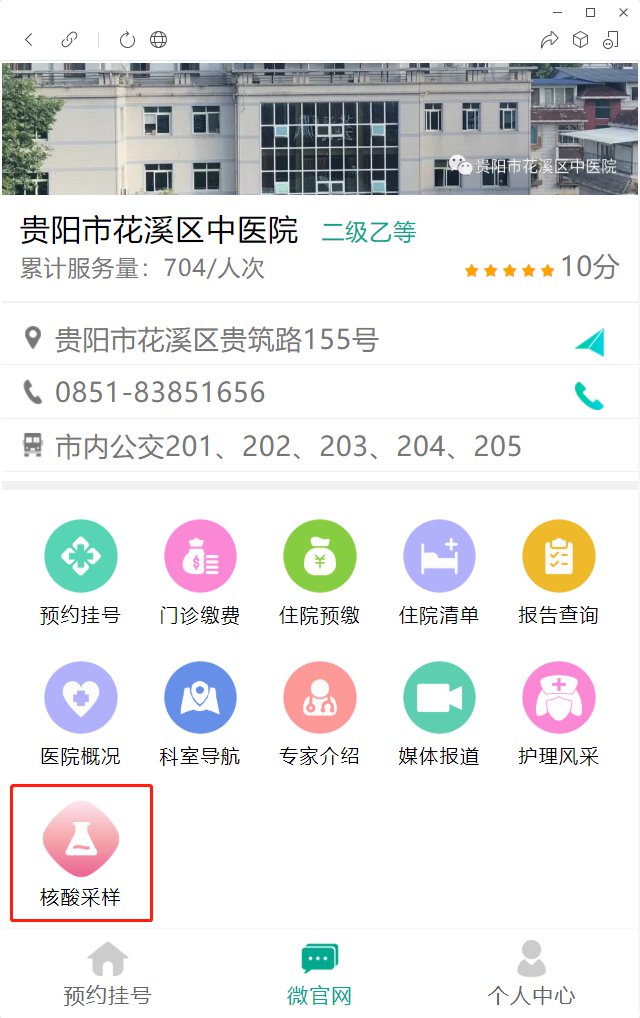Open 预约挂号 in the service grid
The image size is (640, 1018).
coord(81,575)
